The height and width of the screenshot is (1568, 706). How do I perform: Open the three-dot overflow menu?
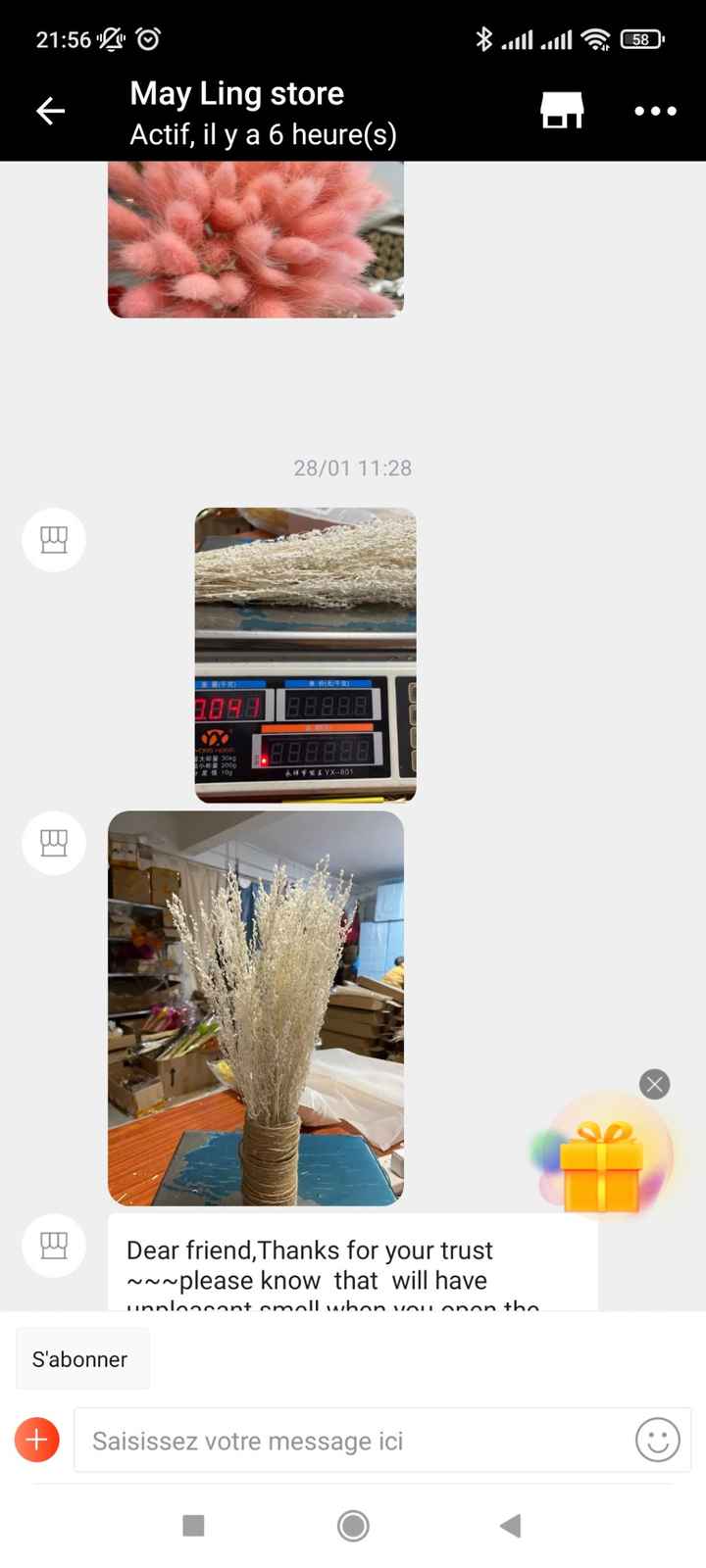pos(655,112)
